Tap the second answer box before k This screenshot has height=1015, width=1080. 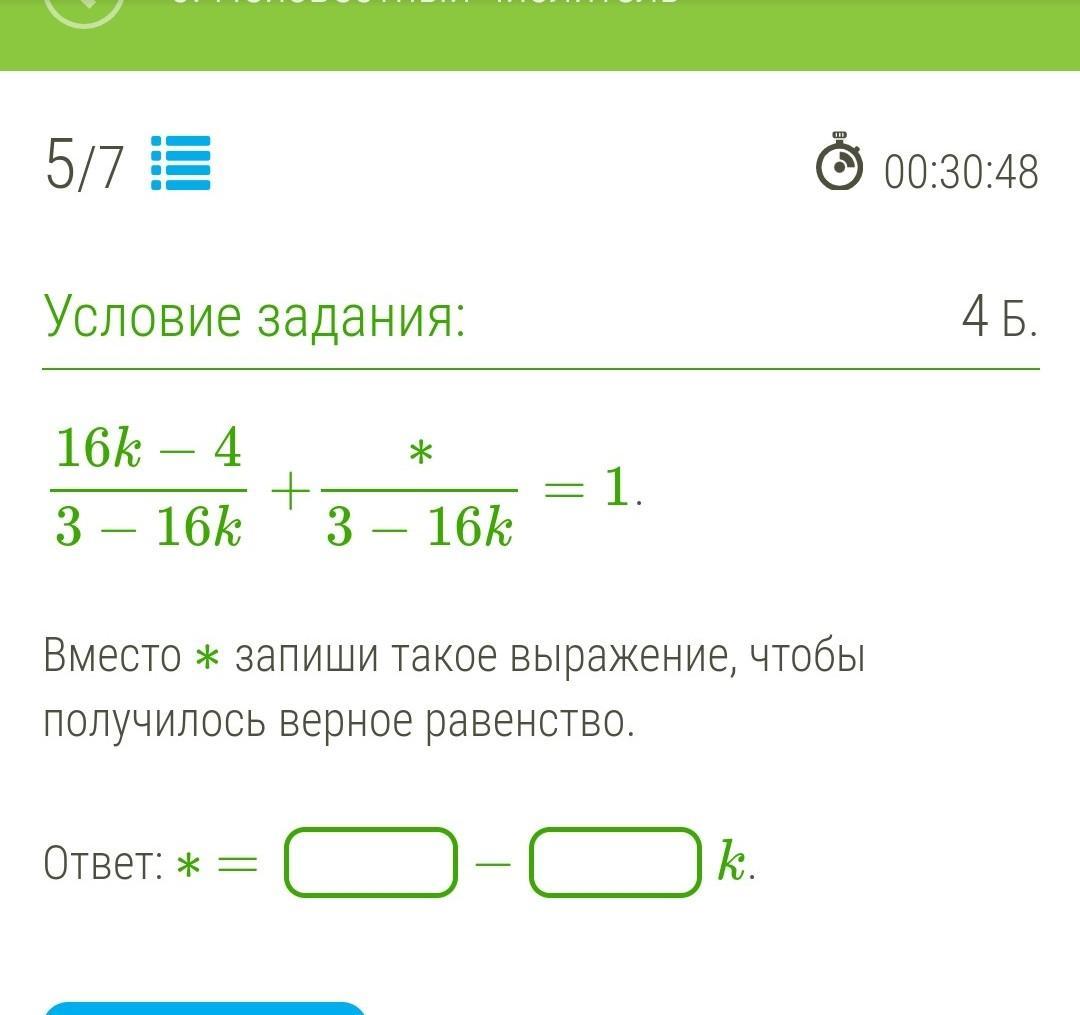(x=615, y=862)
